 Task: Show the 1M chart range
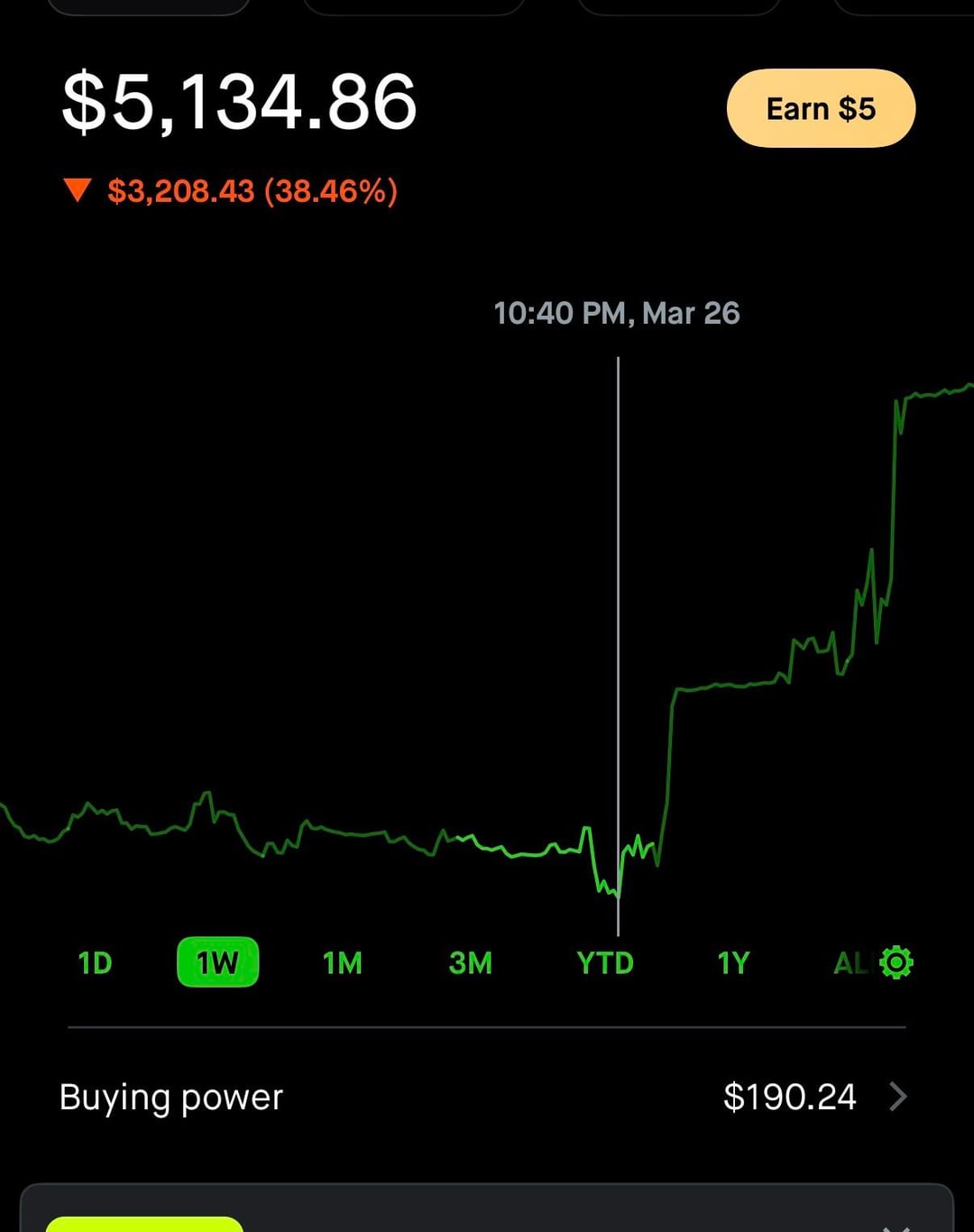[x=343, y=963]
